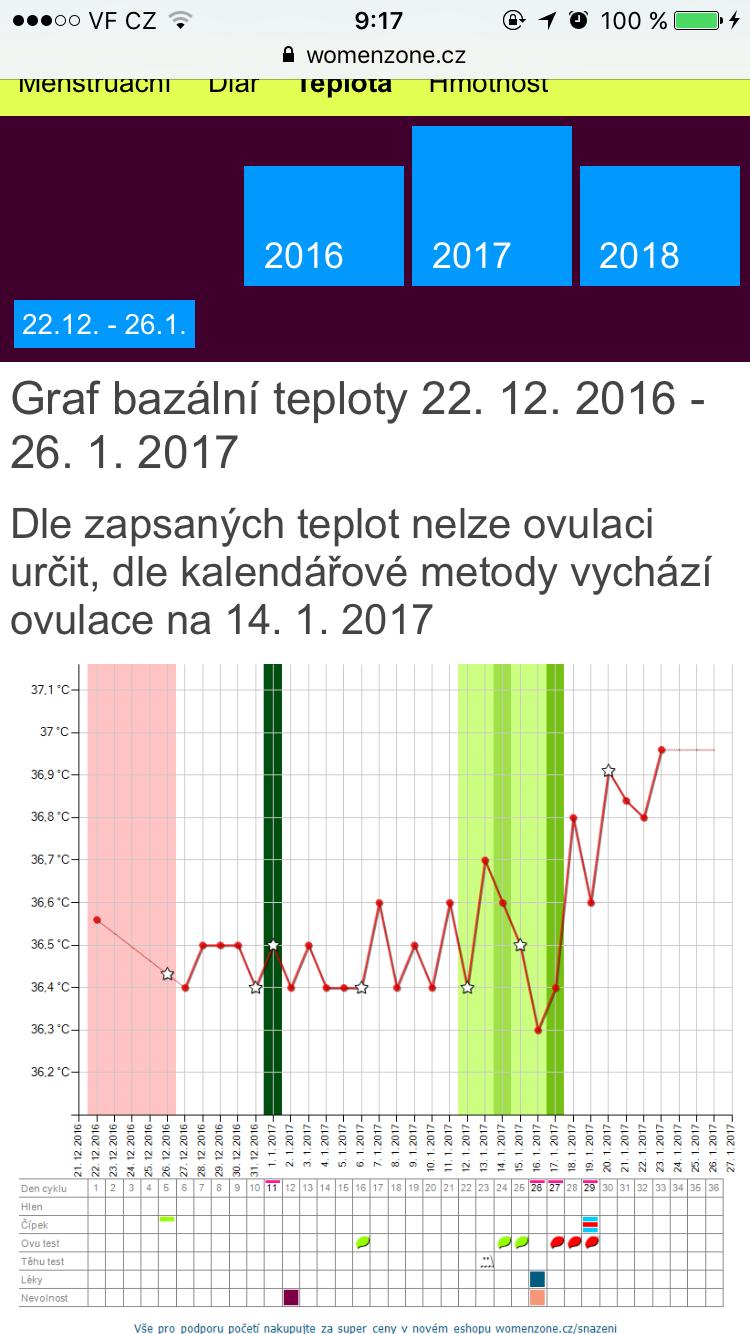Open the Teplota tab
750x1334 pixels.
343,86
